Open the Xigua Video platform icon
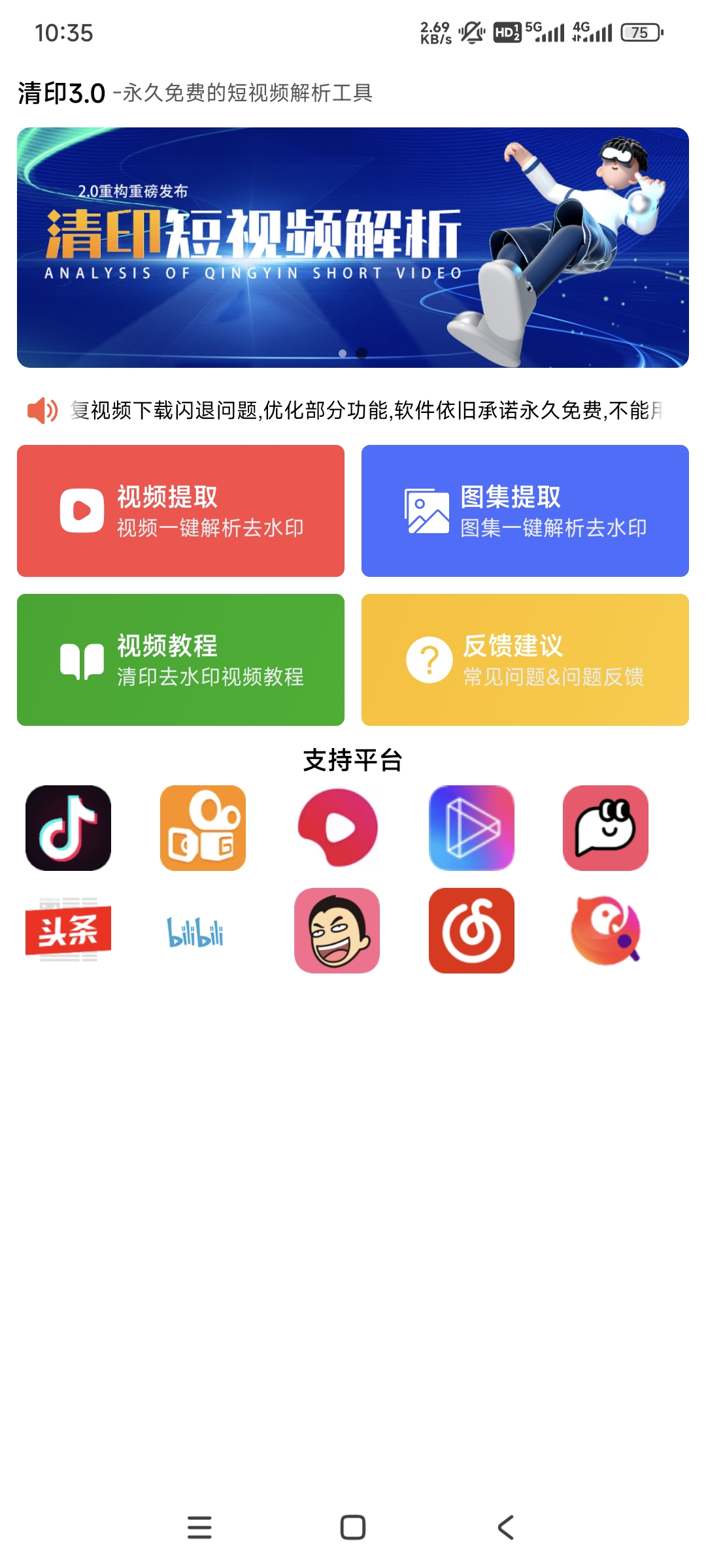The image size is (706, 1568). click(337, 828)
